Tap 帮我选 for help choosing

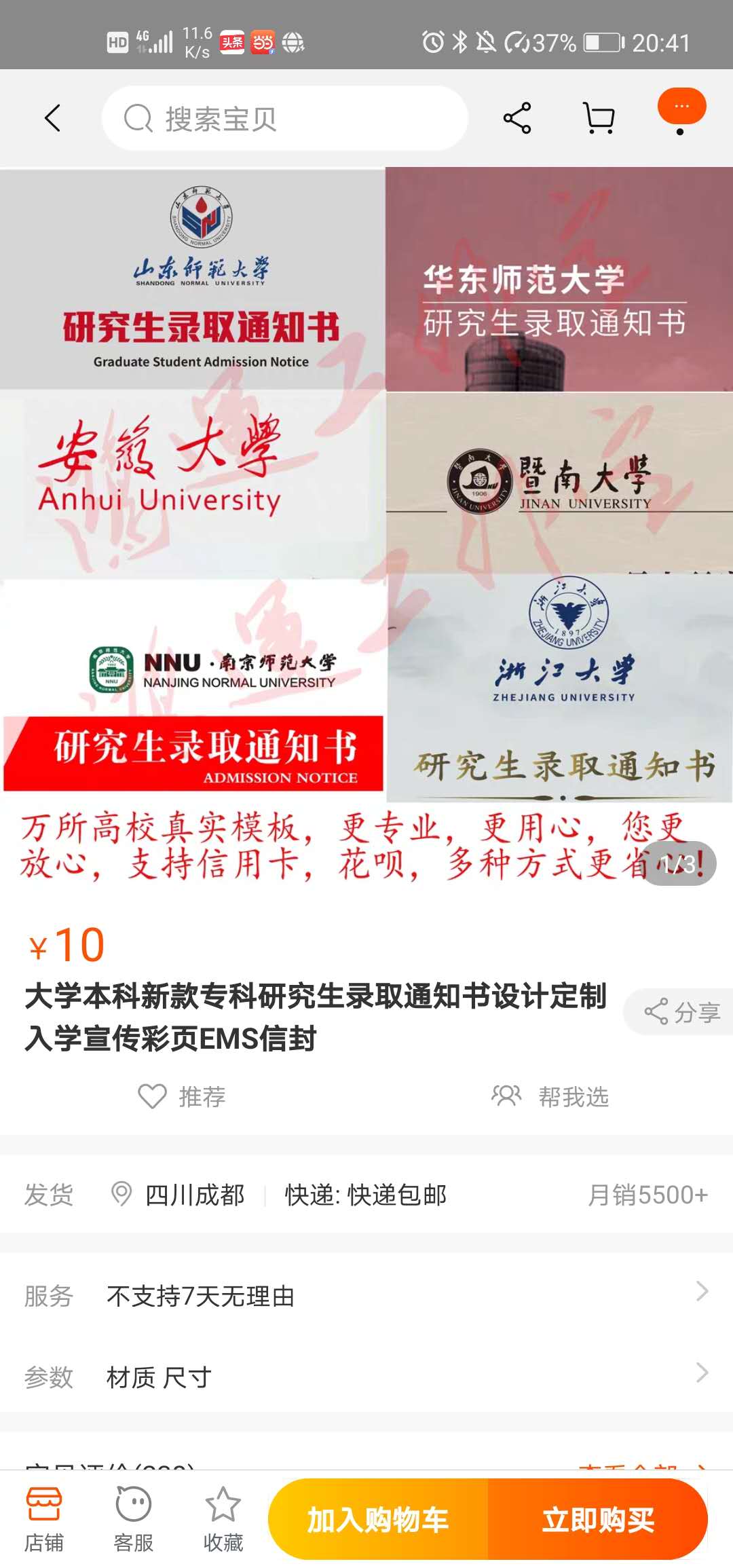click(x=550, y=1096)
